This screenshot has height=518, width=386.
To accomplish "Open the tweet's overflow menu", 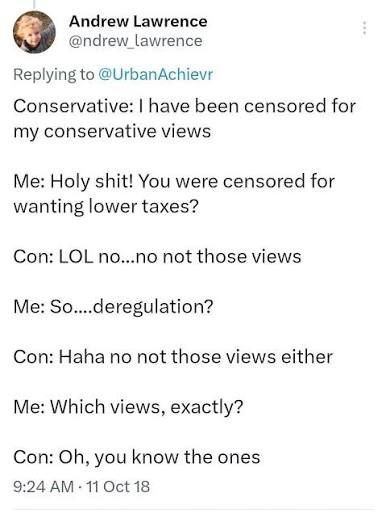I will coord(364,28).
